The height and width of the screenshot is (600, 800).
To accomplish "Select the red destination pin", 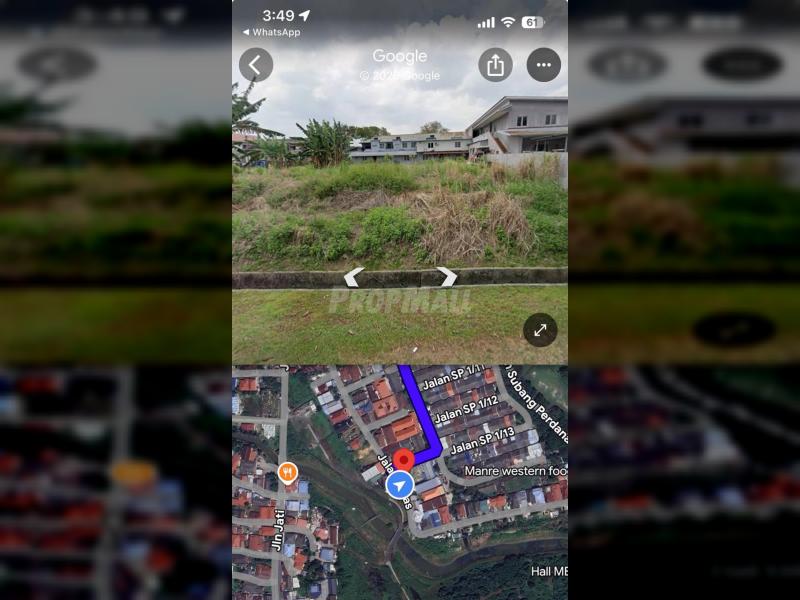I will (x=403, y=460).
